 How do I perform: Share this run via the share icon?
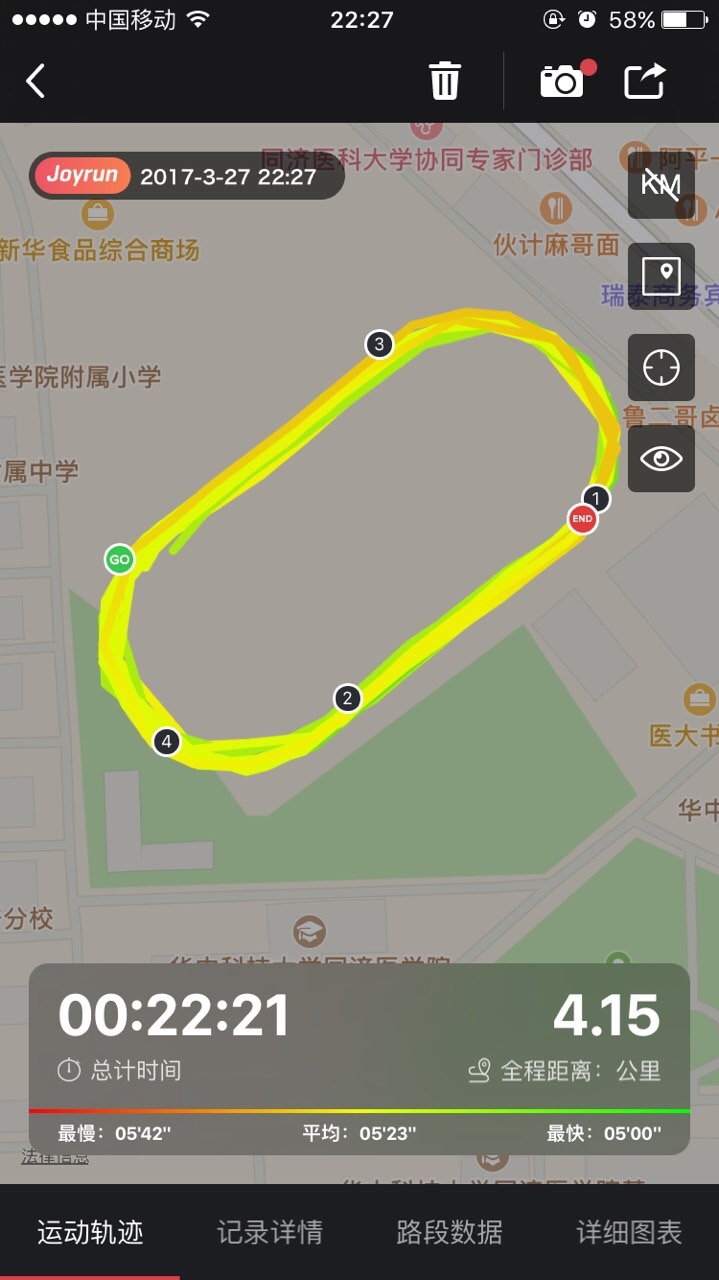[645, 81]
